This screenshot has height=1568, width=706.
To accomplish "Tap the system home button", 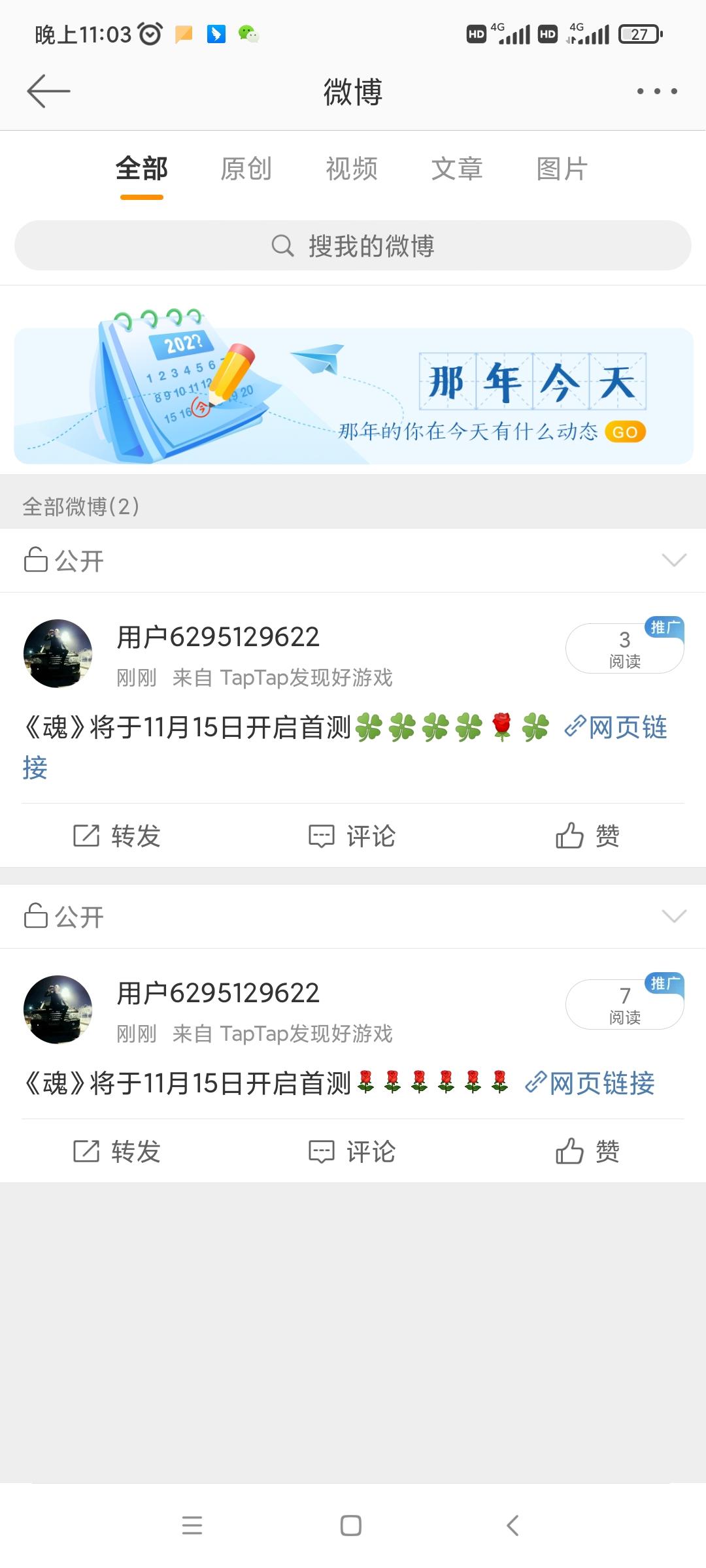I will [x=351, y=1526].
